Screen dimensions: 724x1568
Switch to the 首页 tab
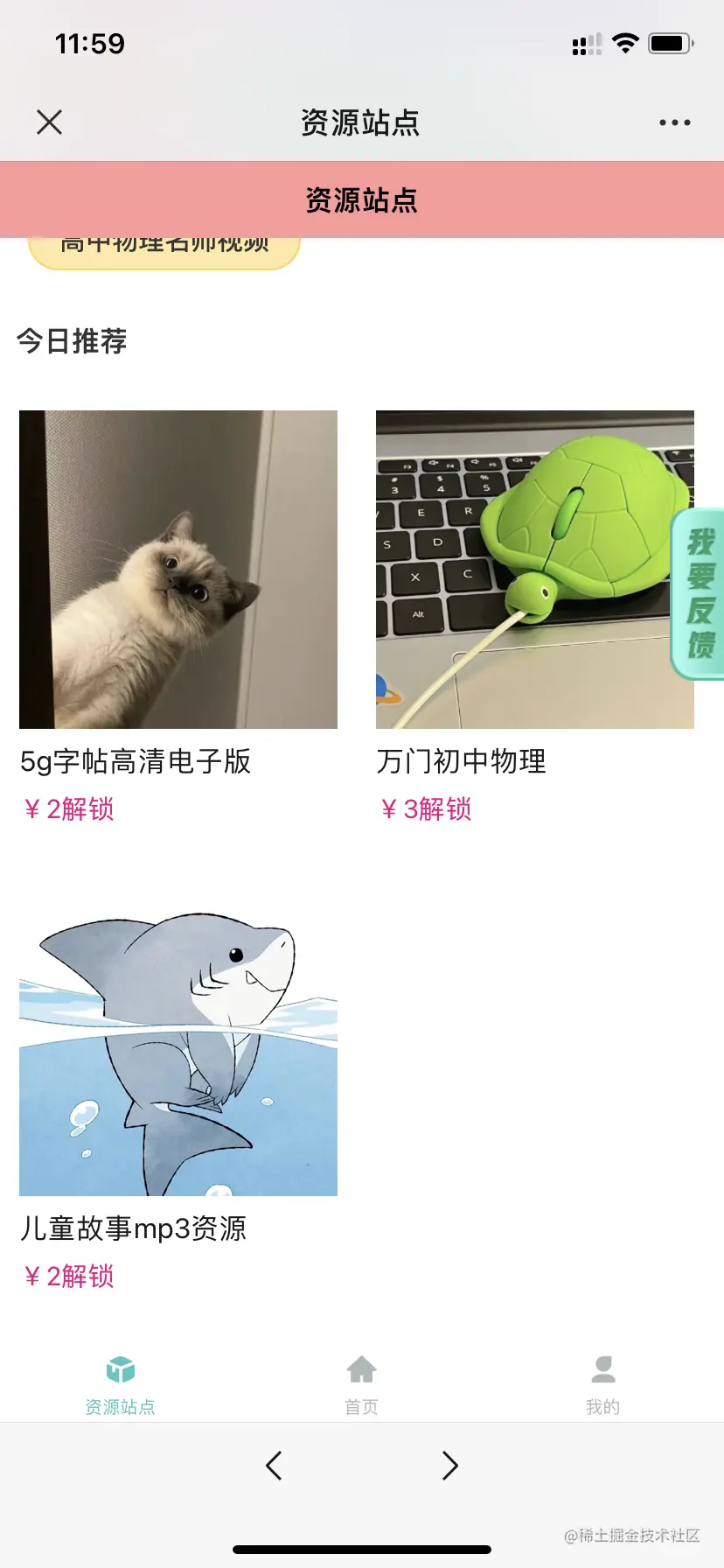[361, 1406]
